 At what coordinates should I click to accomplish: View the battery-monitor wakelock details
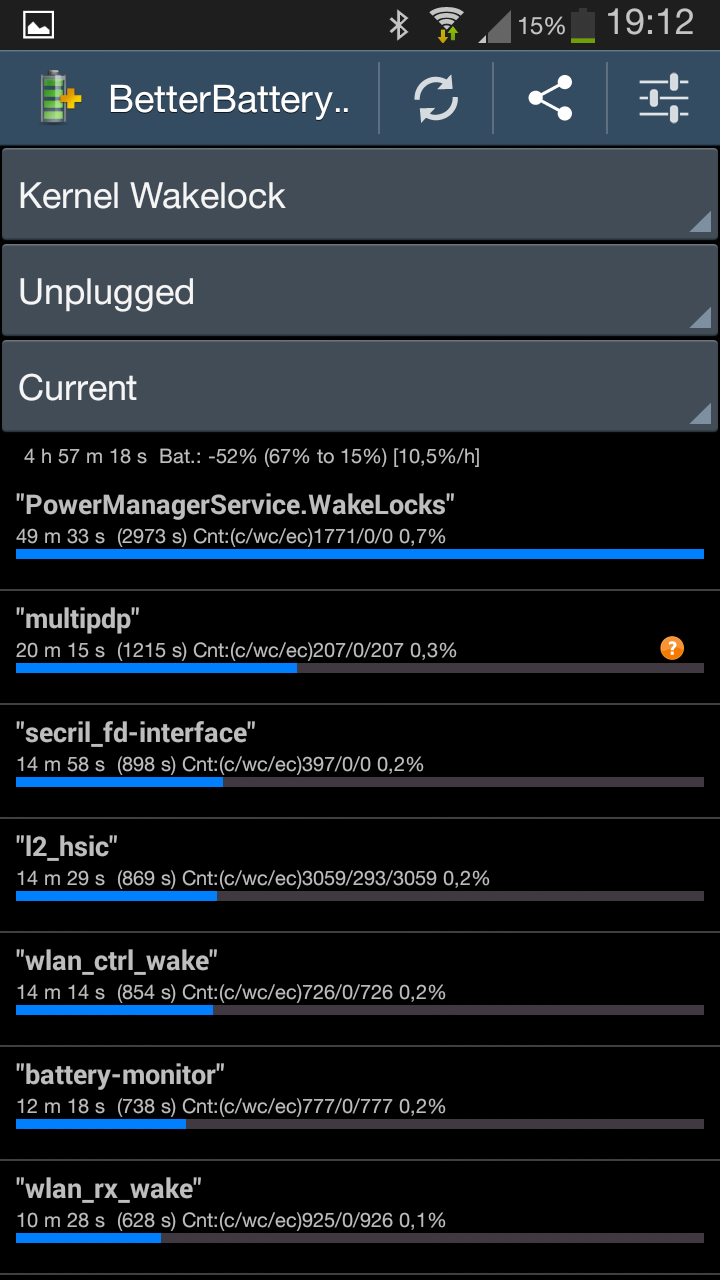(360, 1103)
